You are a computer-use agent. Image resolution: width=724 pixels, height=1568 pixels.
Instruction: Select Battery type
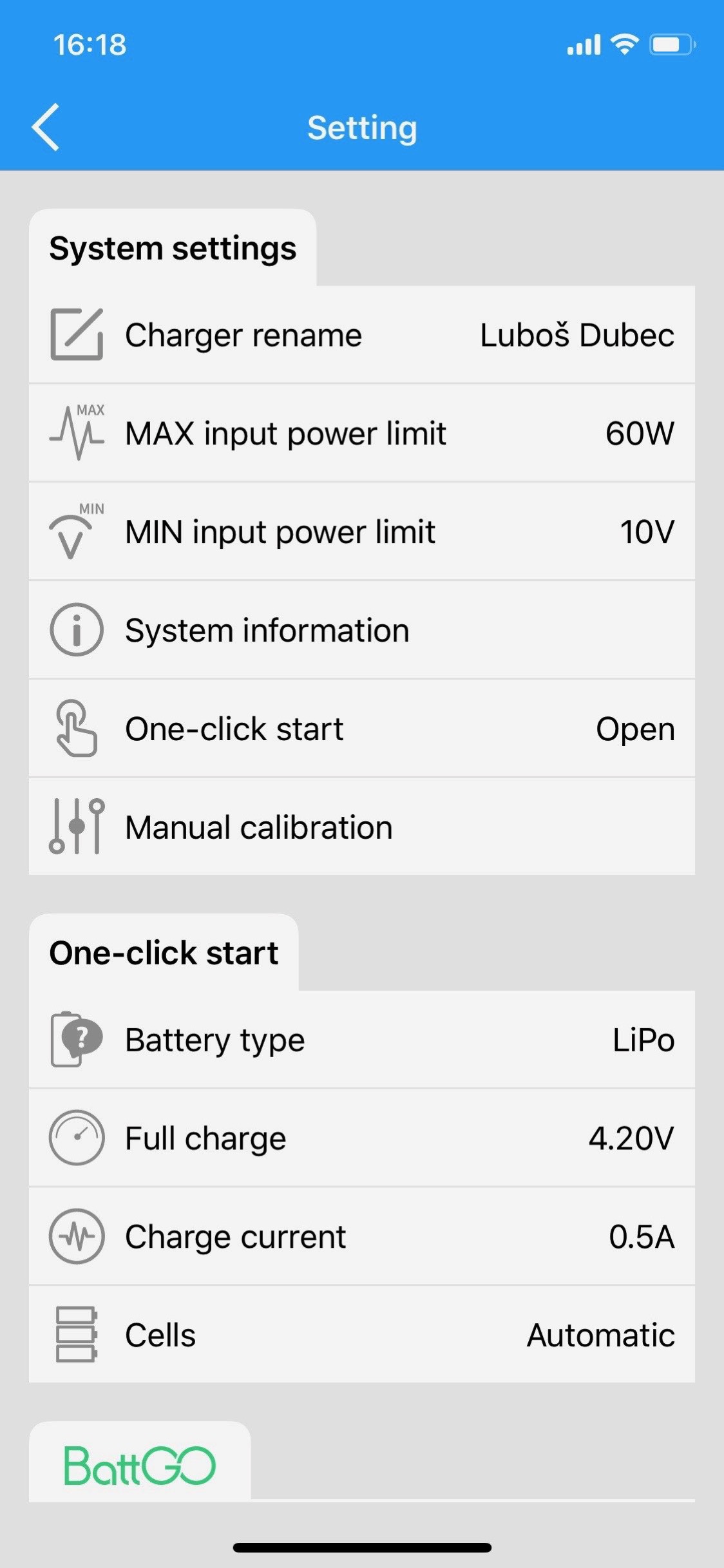coord(362,1039)
